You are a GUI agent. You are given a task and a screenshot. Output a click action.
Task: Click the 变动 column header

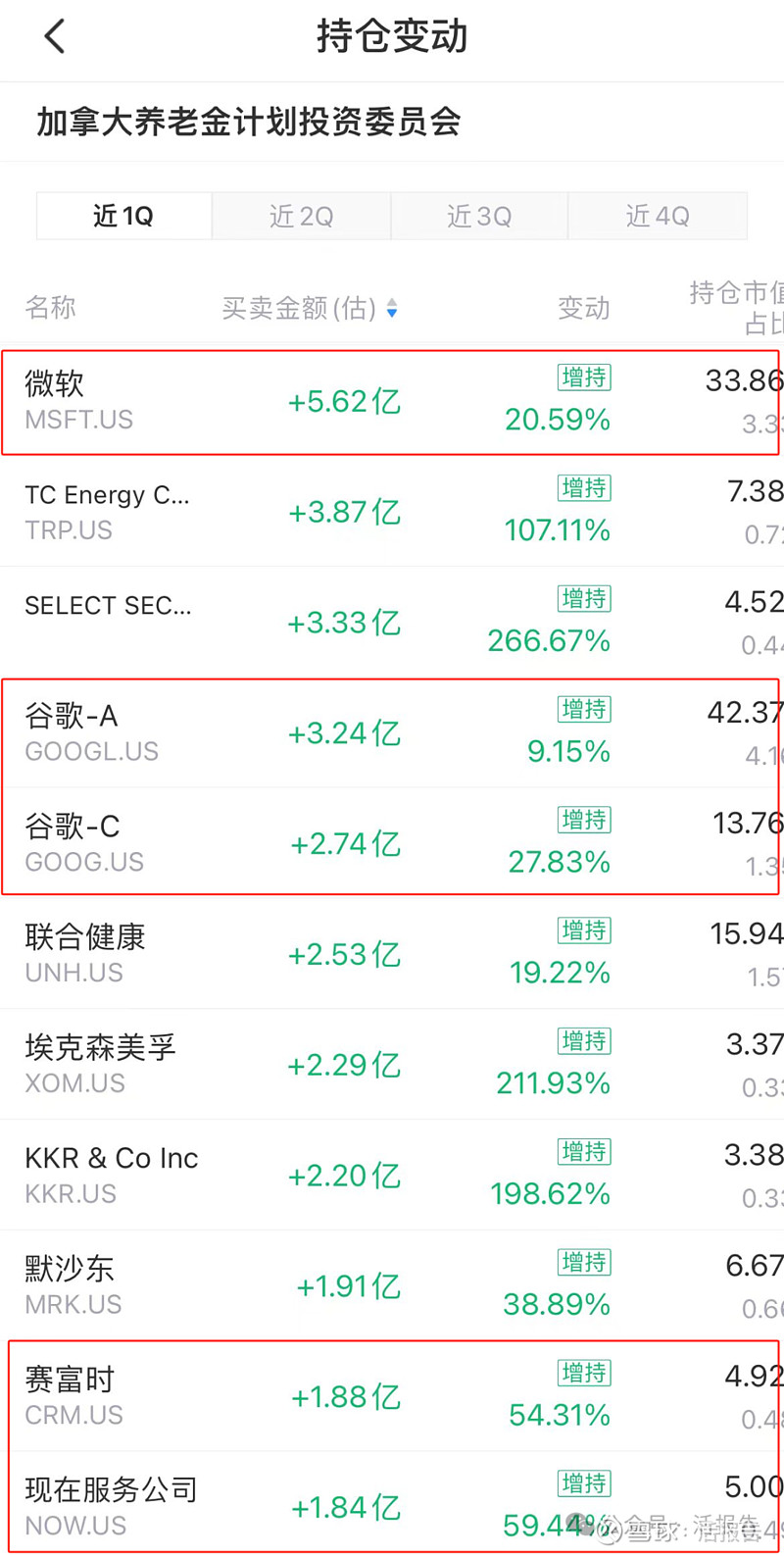[583, 308]
